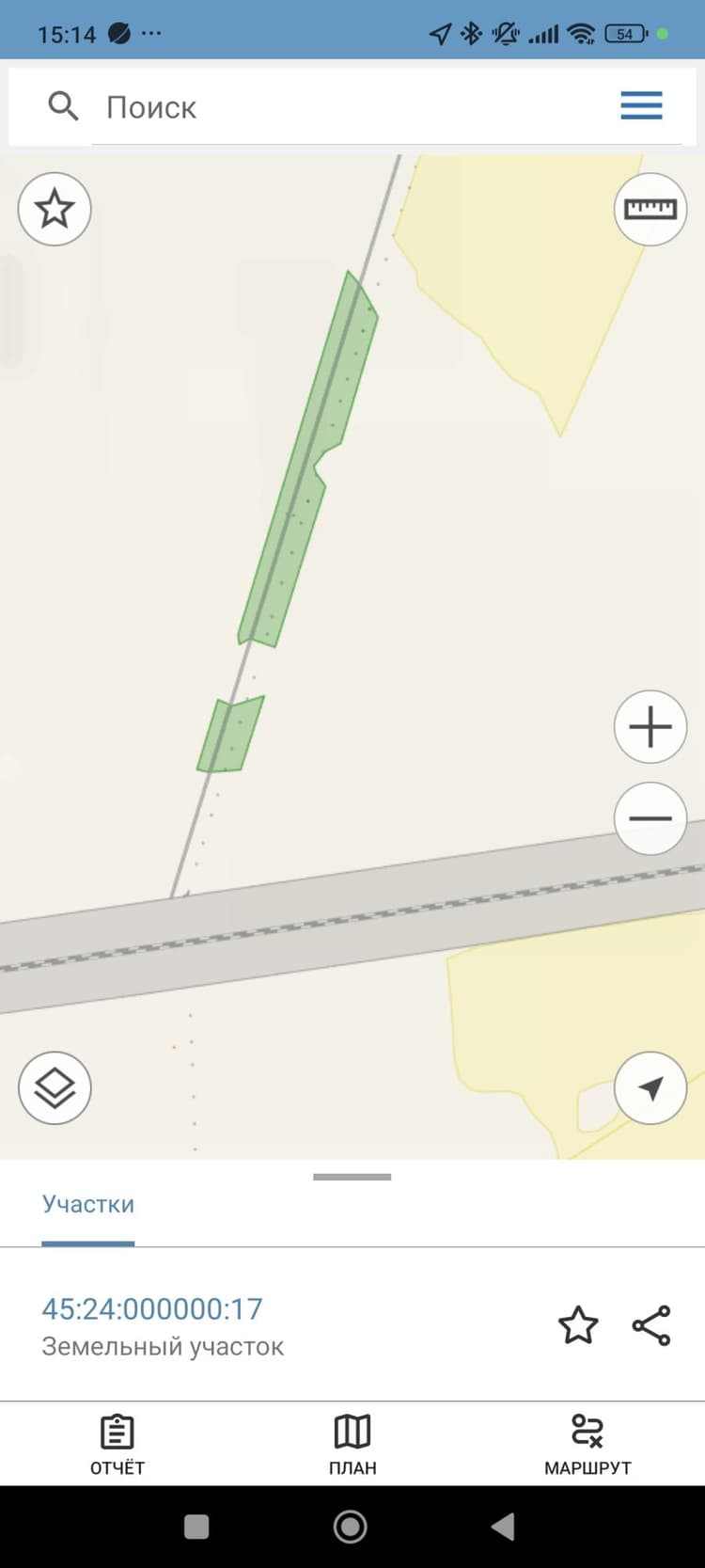Open favorites star button on the map
This screenshot has width=705, height=1568.
coord(55,209)
